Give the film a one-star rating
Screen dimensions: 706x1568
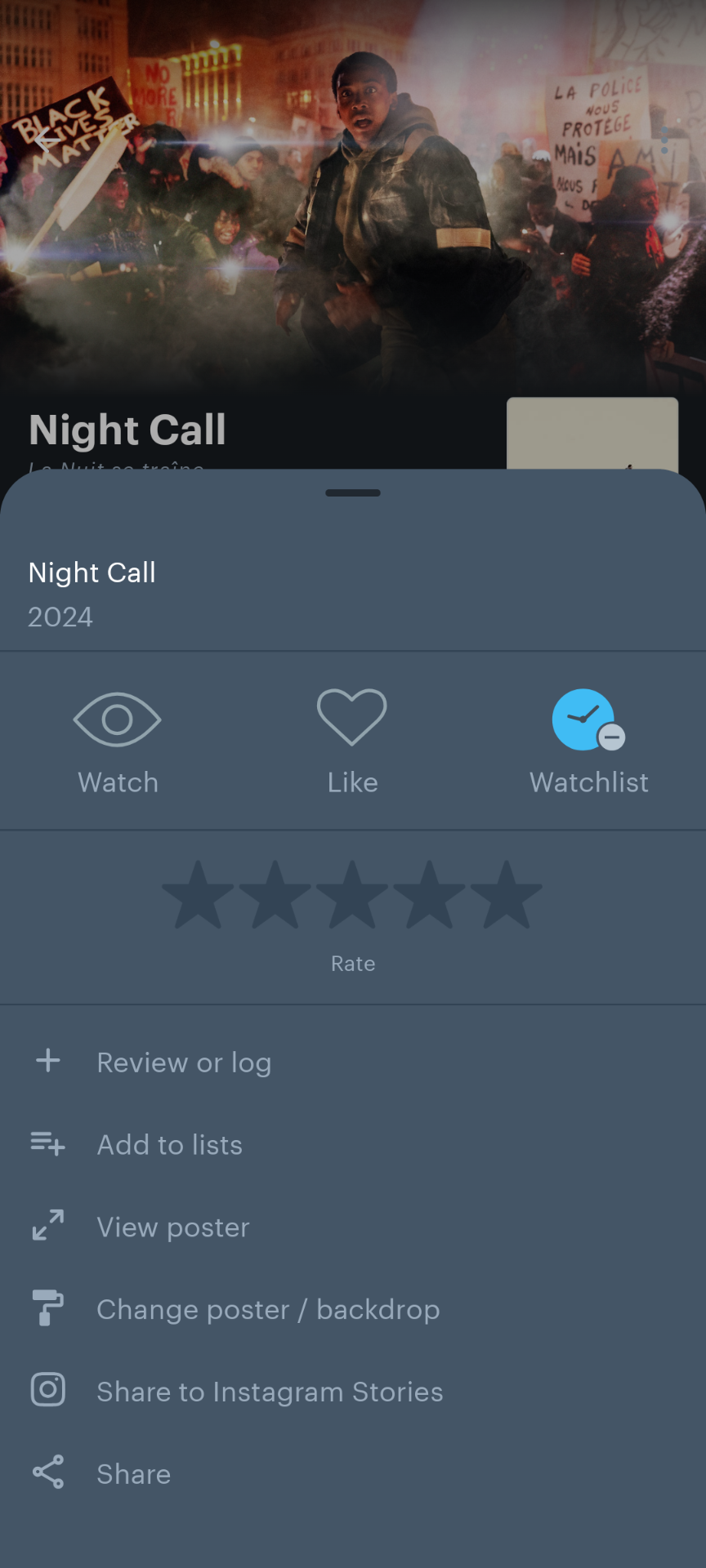click(199, 896)
